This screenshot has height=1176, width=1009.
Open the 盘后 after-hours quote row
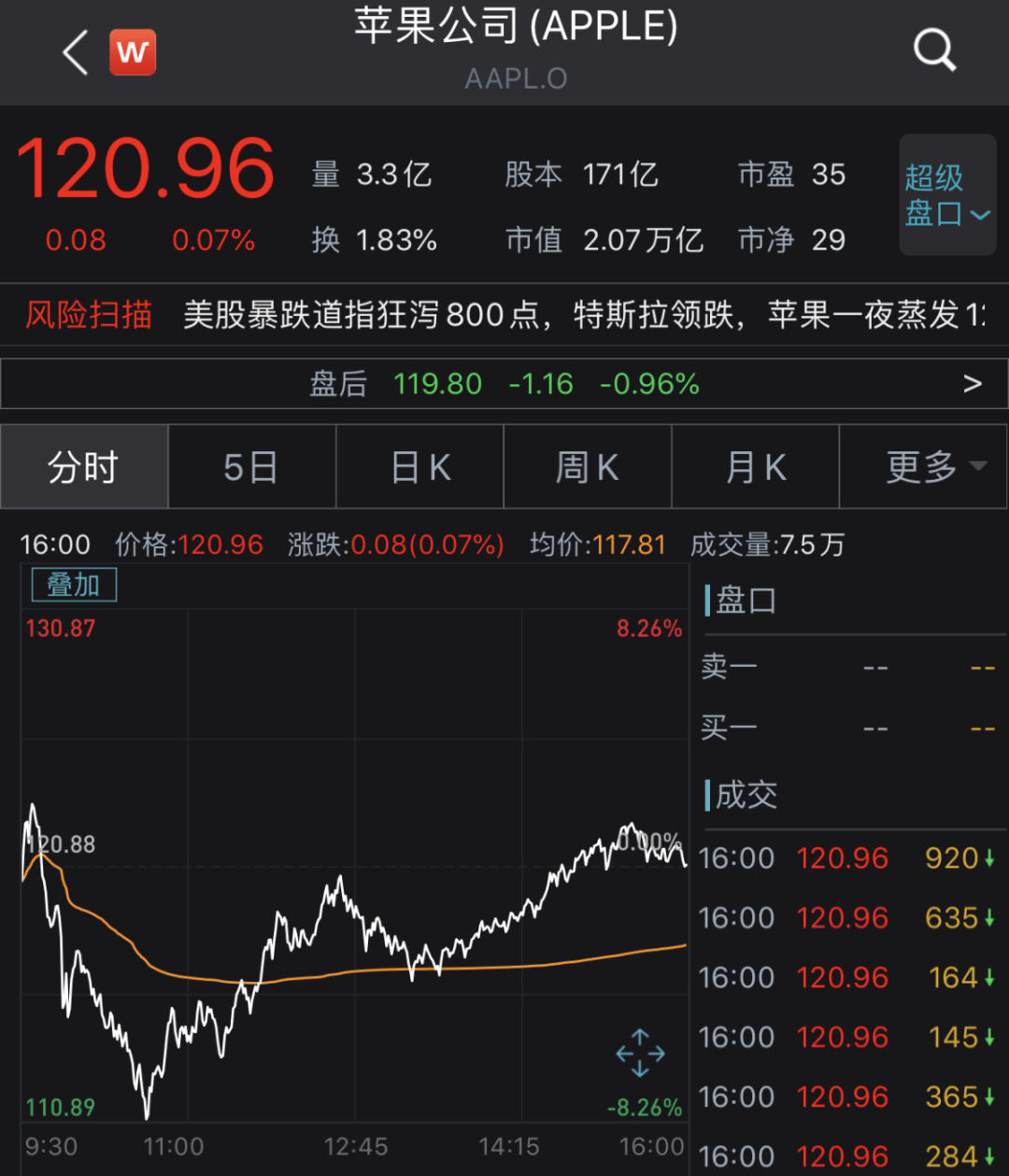[504, 384]
